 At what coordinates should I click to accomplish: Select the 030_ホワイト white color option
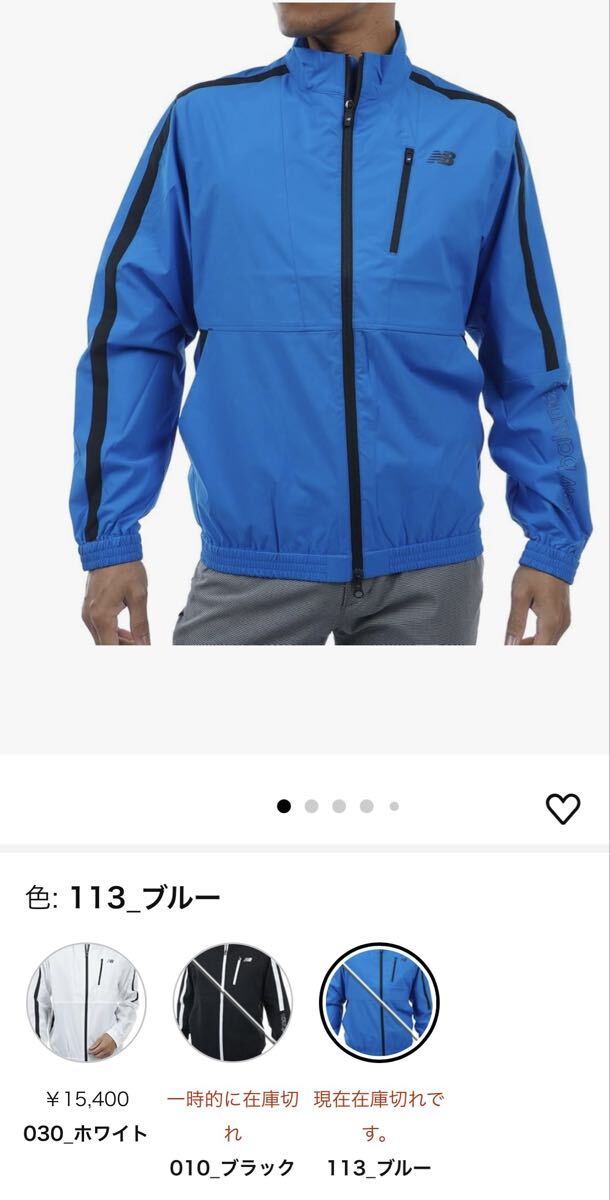click(x=86, y=1003)
